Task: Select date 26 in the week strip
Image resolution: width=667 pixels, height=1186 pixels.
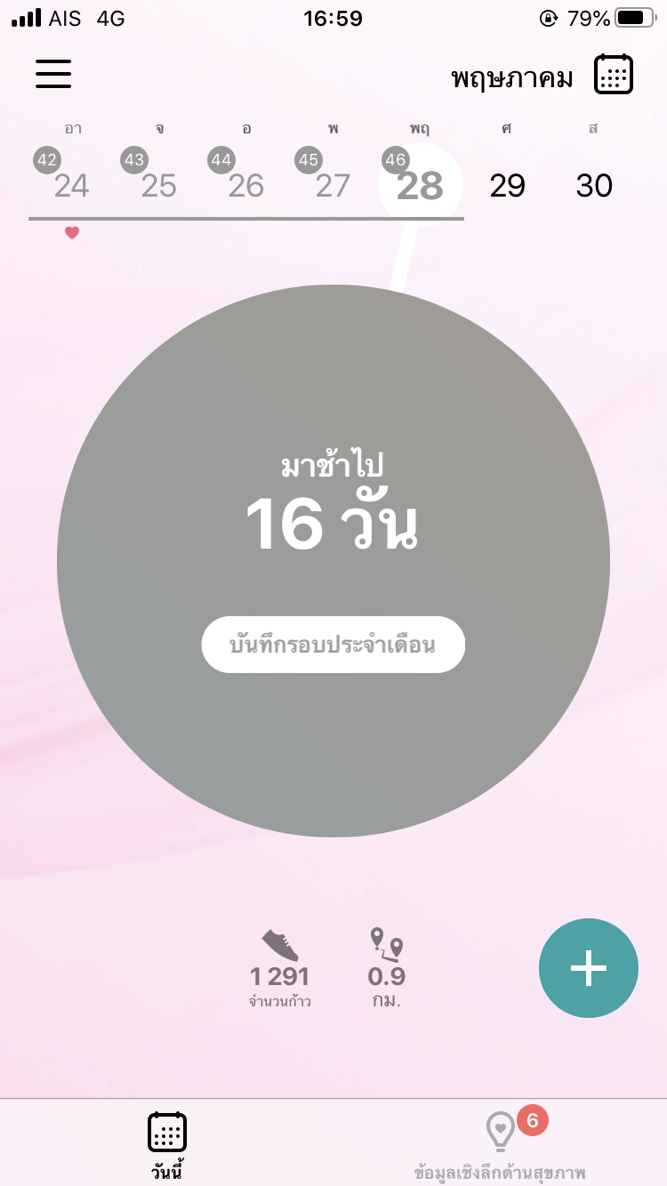Action: pyautogui.click(x=246, y=185)
